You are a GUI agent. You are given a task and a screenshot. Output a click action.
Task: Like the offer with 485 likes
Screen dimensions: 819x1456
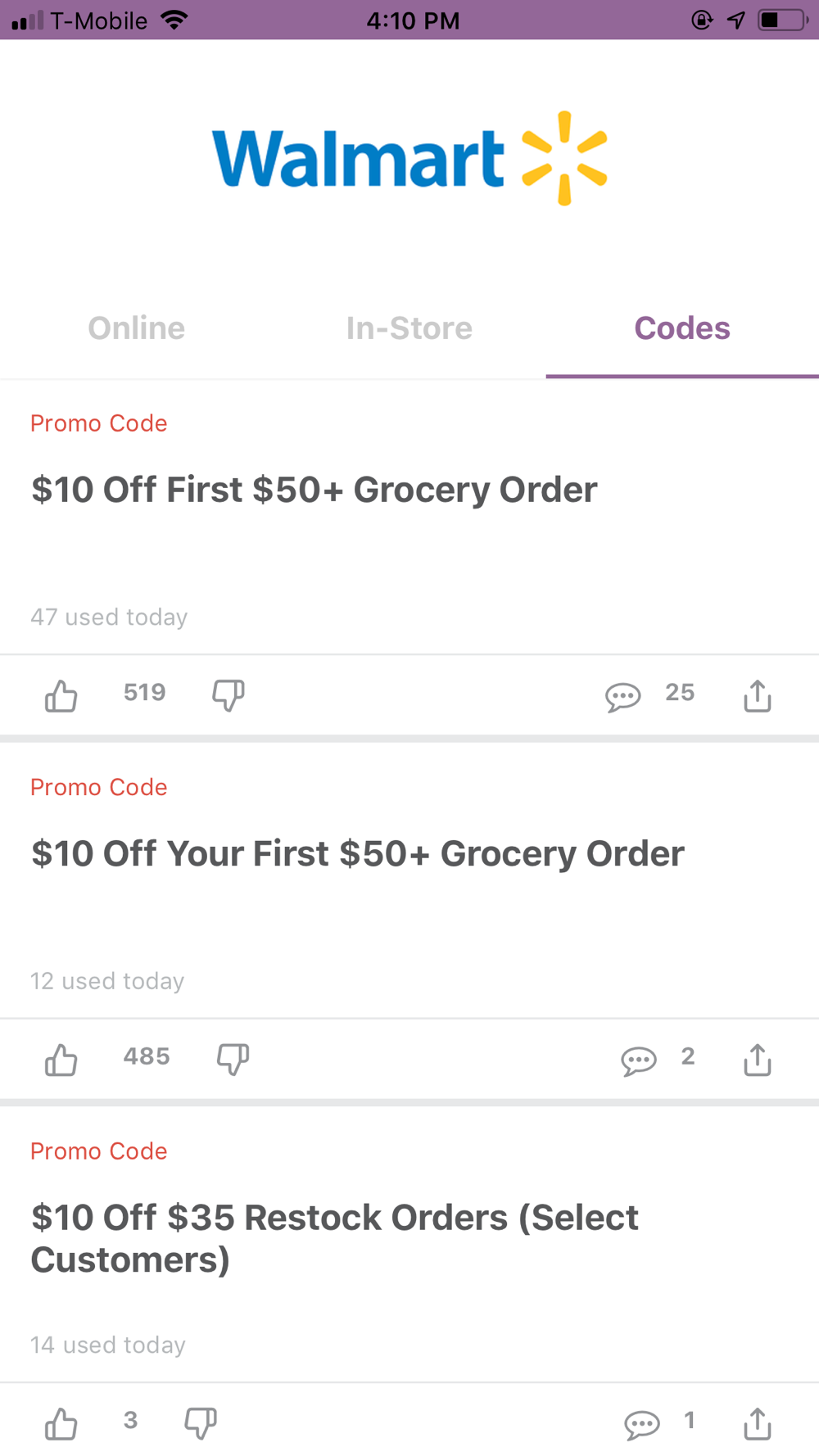click(61, 1060)
